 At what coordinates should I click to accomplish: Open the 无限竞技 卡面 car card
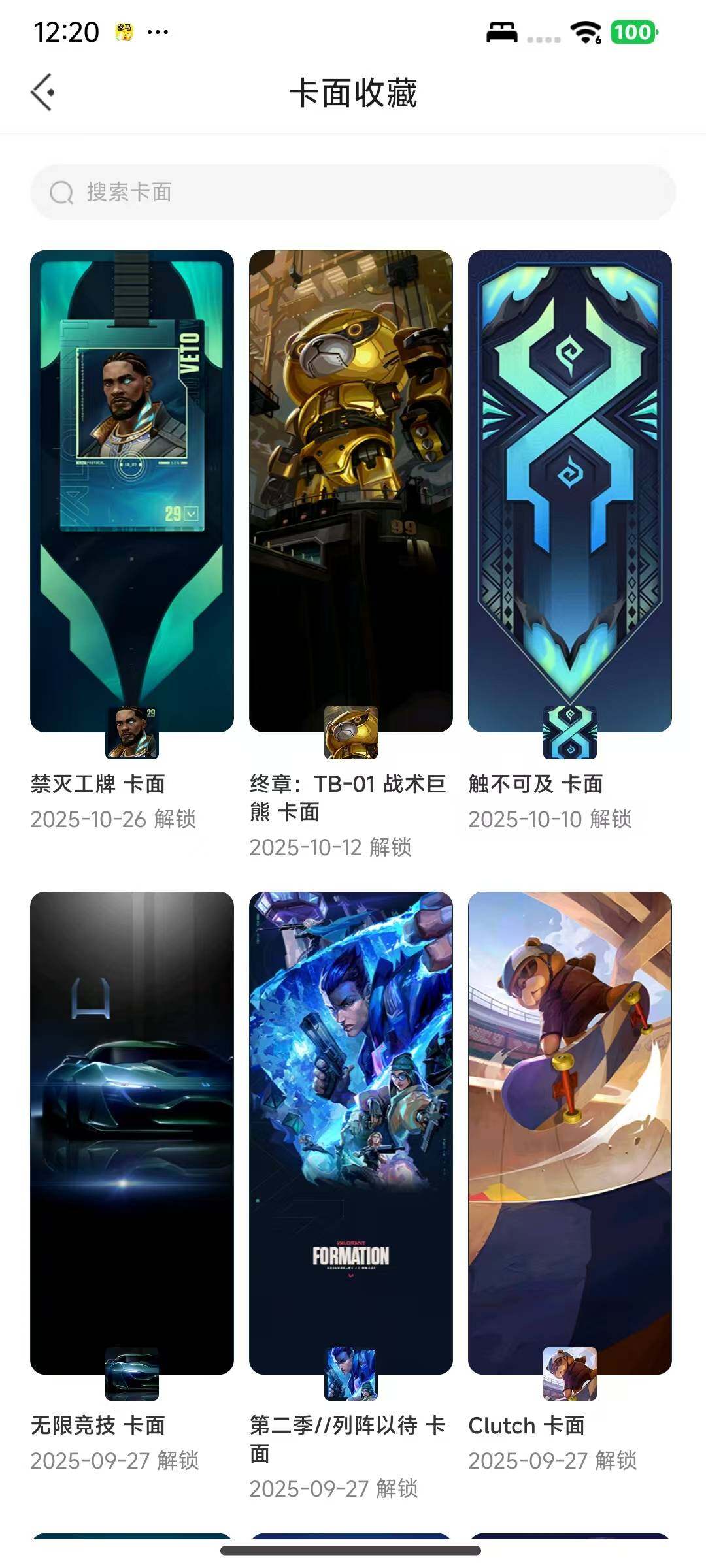point(131,1133)
